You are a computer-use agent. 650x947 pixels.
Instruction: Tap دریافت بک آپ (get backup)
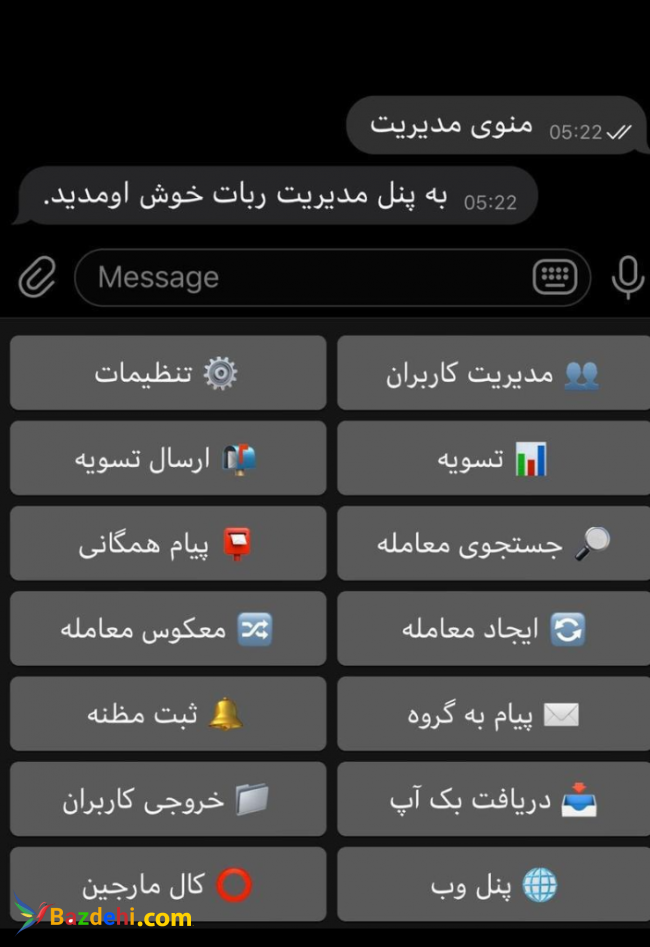(x=493, y=799)
